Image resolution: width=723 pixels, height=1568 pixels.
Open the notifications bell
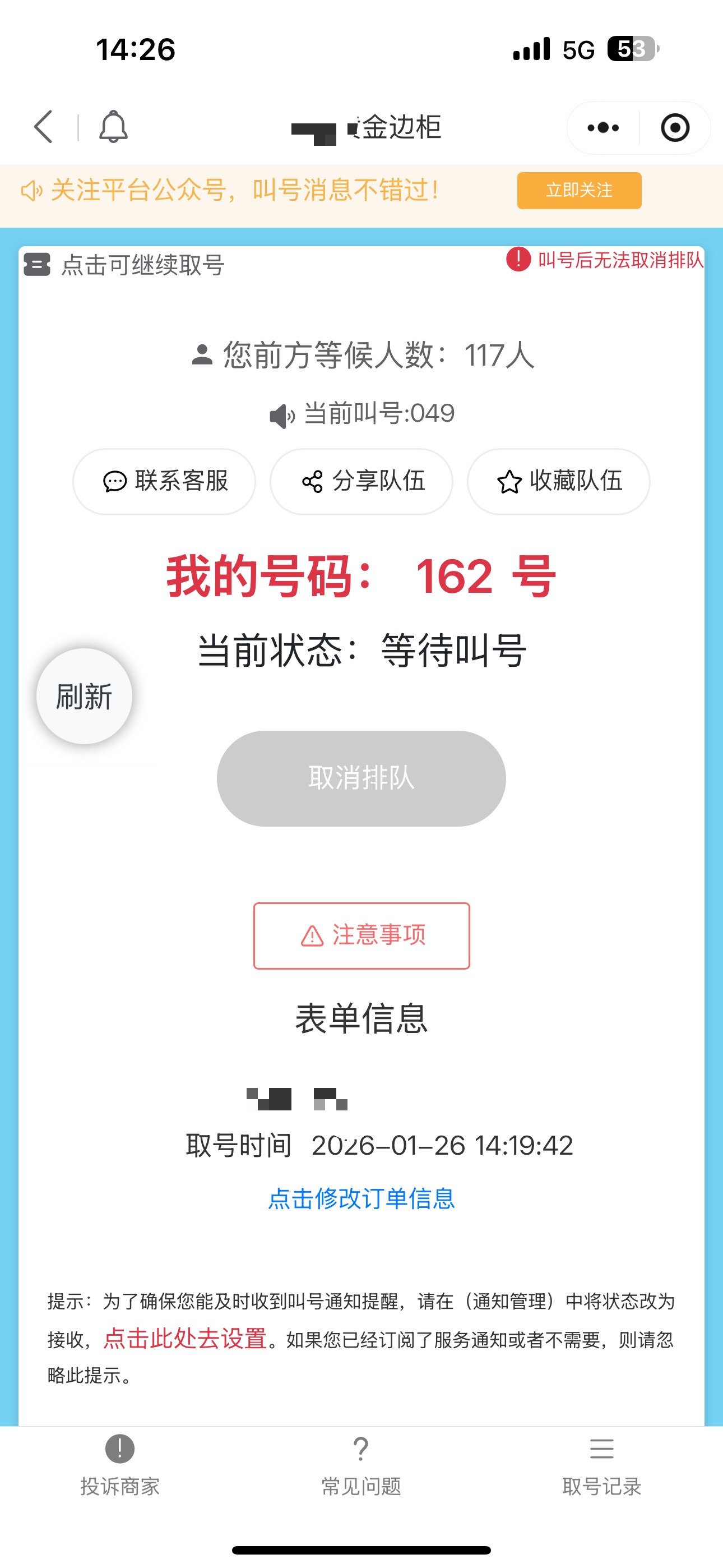pos(113,127)
